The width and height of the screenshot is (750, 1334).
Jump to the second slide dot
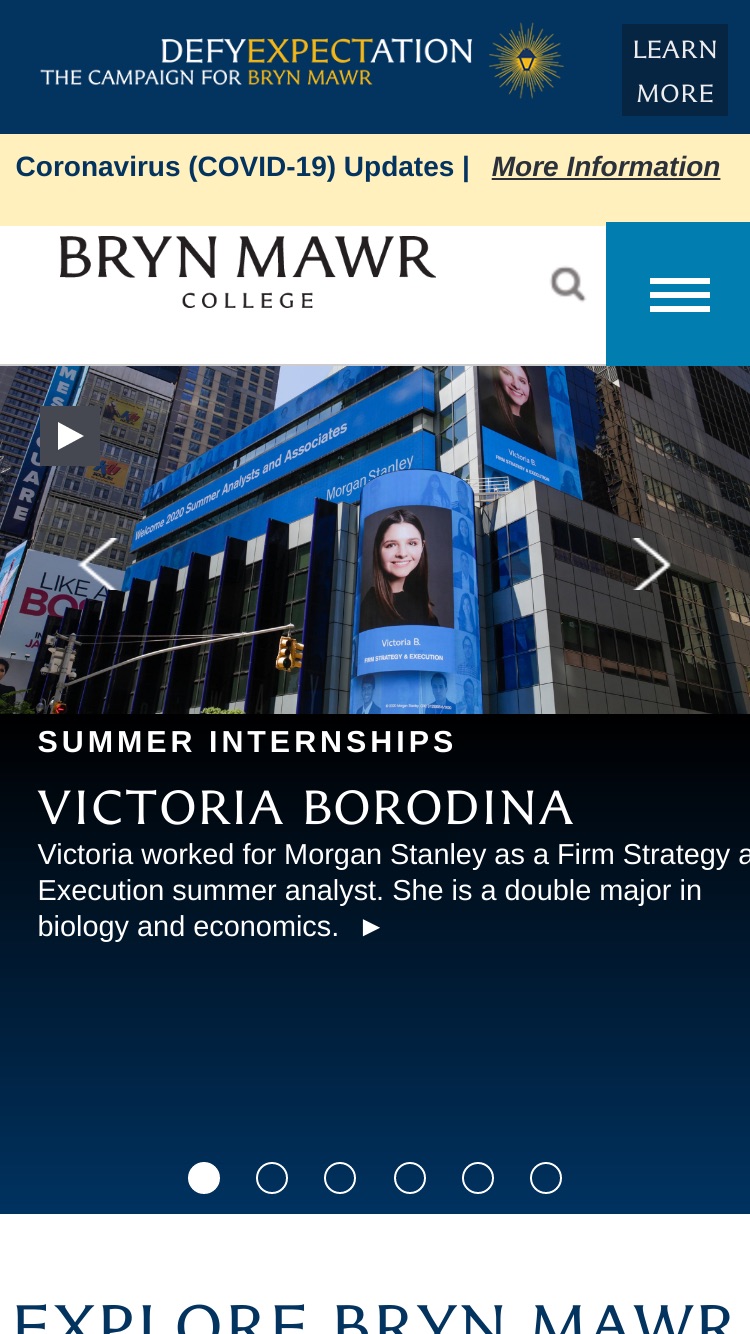pos(272,1178)
